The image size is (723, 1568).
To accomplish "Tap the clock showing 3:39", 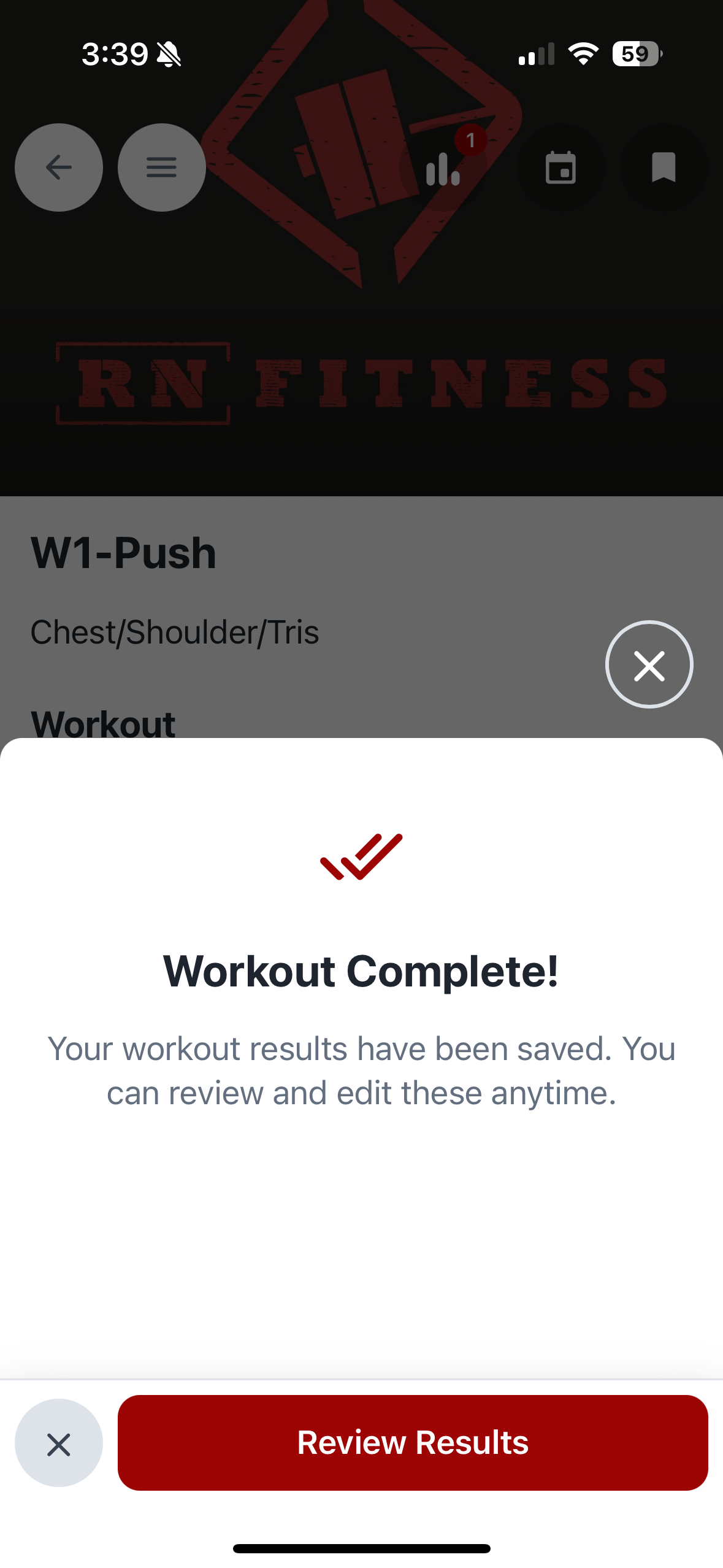I will 115,54.
